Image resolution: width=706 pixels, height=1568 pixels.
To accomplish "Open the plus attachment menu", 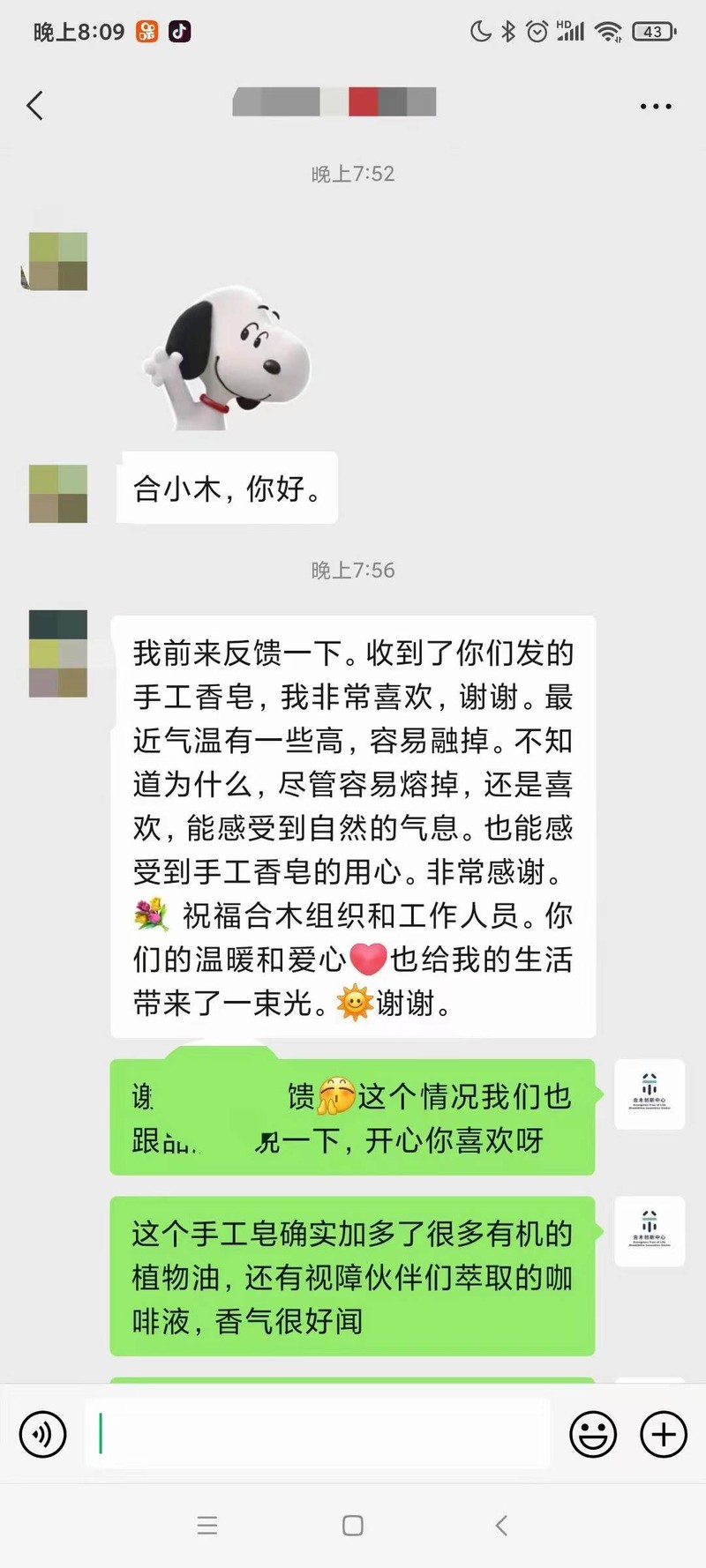I will [x=664, y=1434].
